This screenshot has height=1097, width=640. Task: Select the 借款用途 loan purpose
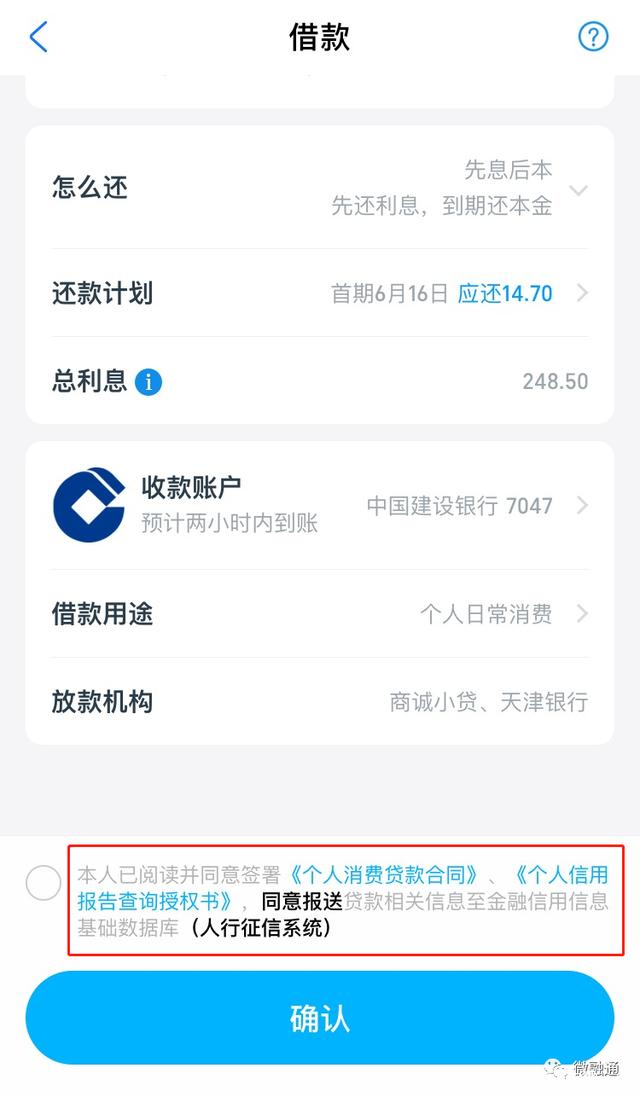(x=320, y=614)
